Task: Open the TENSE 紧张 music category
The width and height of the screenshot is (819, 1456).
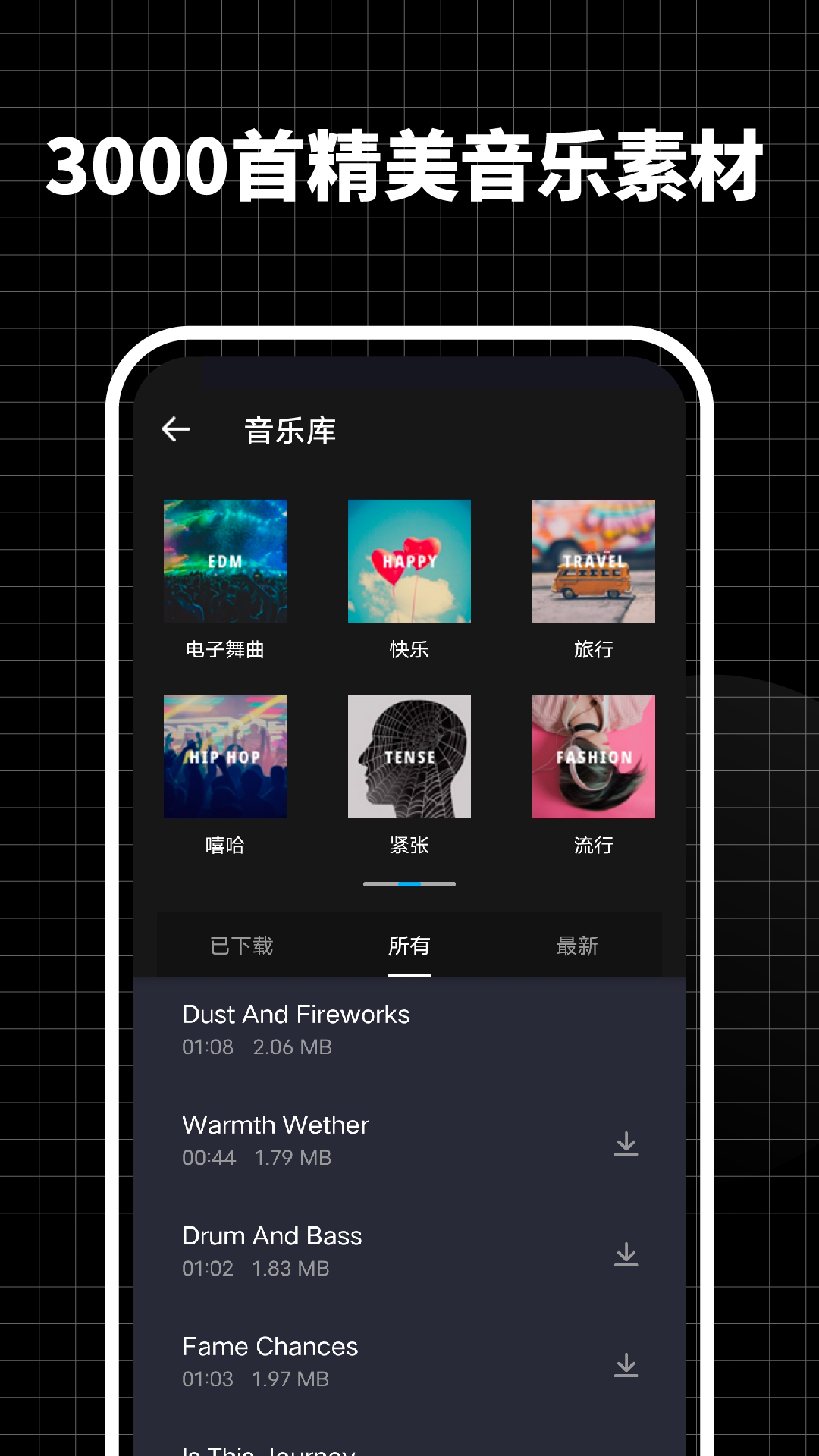Action: coord(409,757)
